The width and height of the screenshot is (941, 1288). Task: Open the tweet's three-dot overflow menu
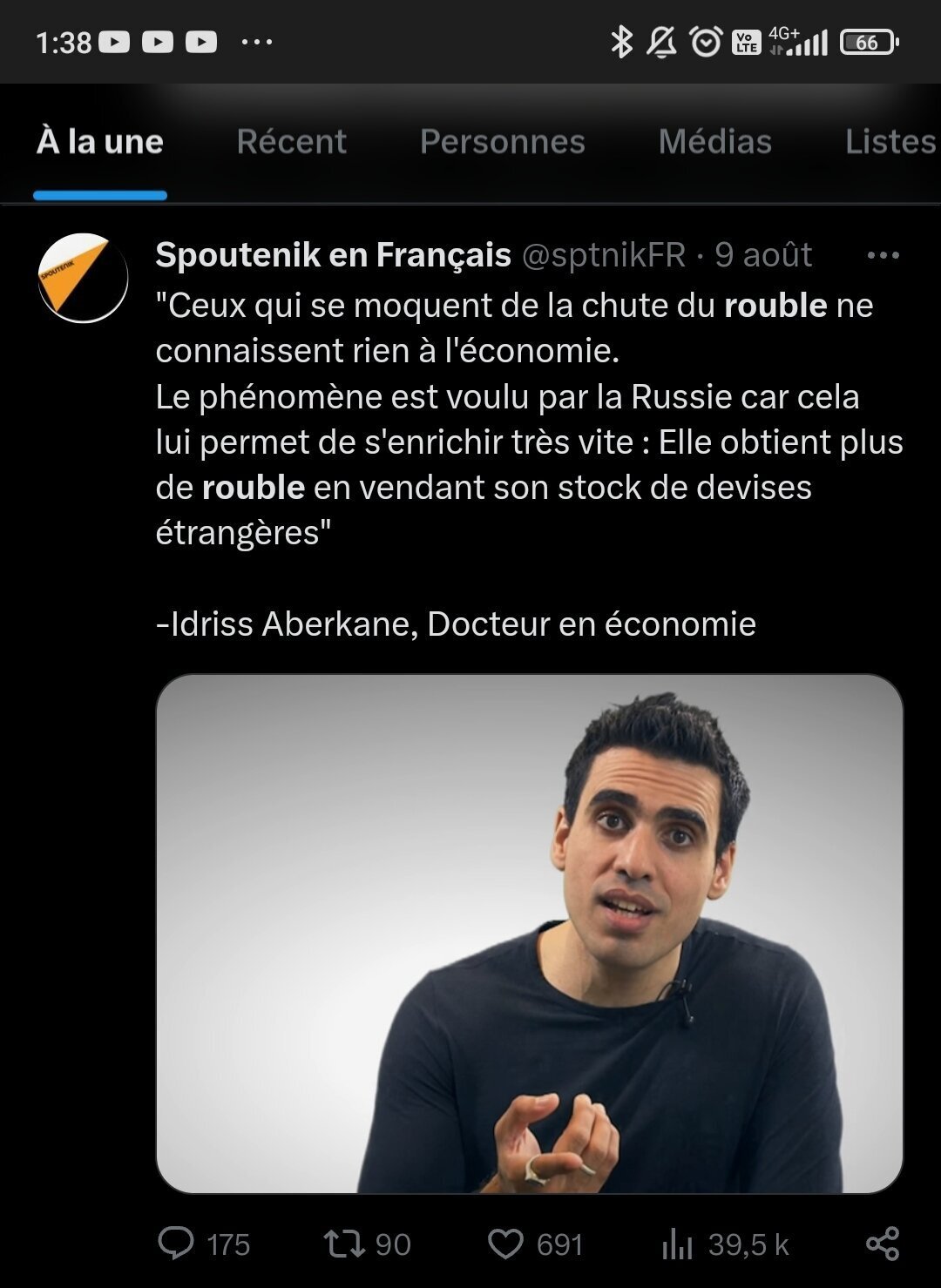(x=883, y=255)
